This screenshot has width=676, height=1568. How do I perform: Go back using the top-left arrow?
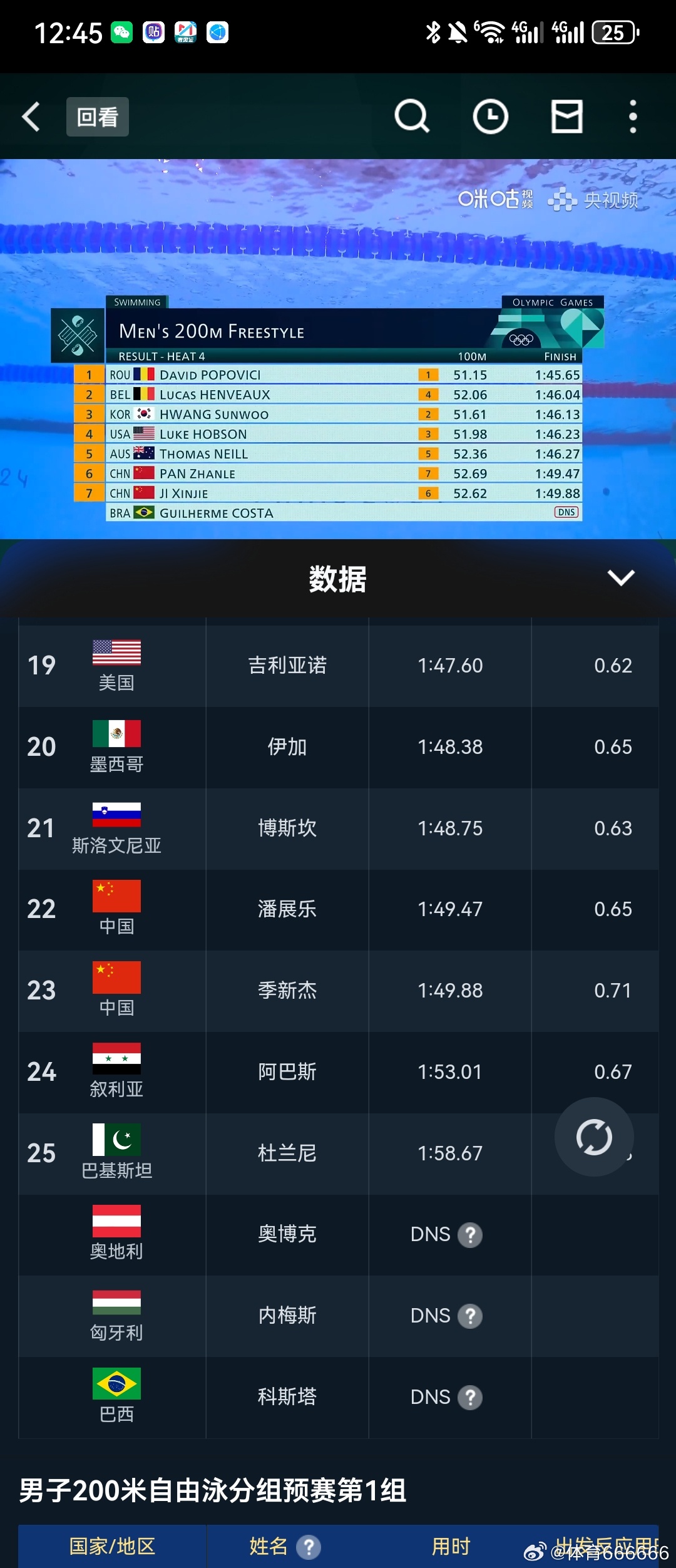coord(31,117)
